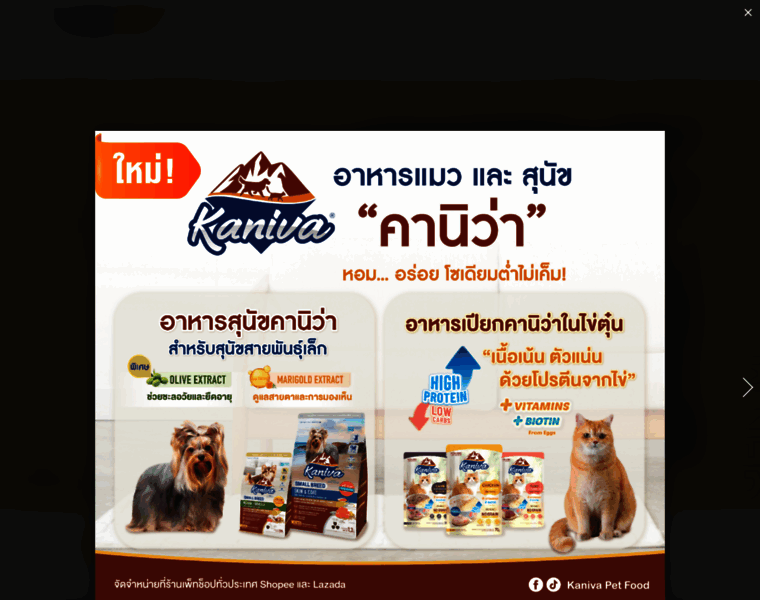Go to the next image

click(746, 387)
